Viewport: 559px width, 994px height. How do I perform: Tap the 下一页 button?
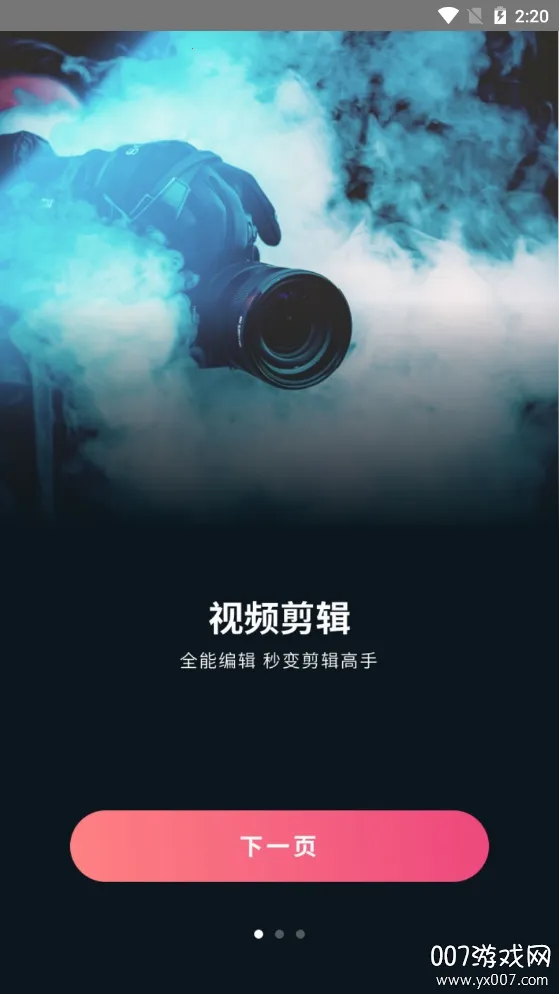pyautogui.click(x=279, y=846)
